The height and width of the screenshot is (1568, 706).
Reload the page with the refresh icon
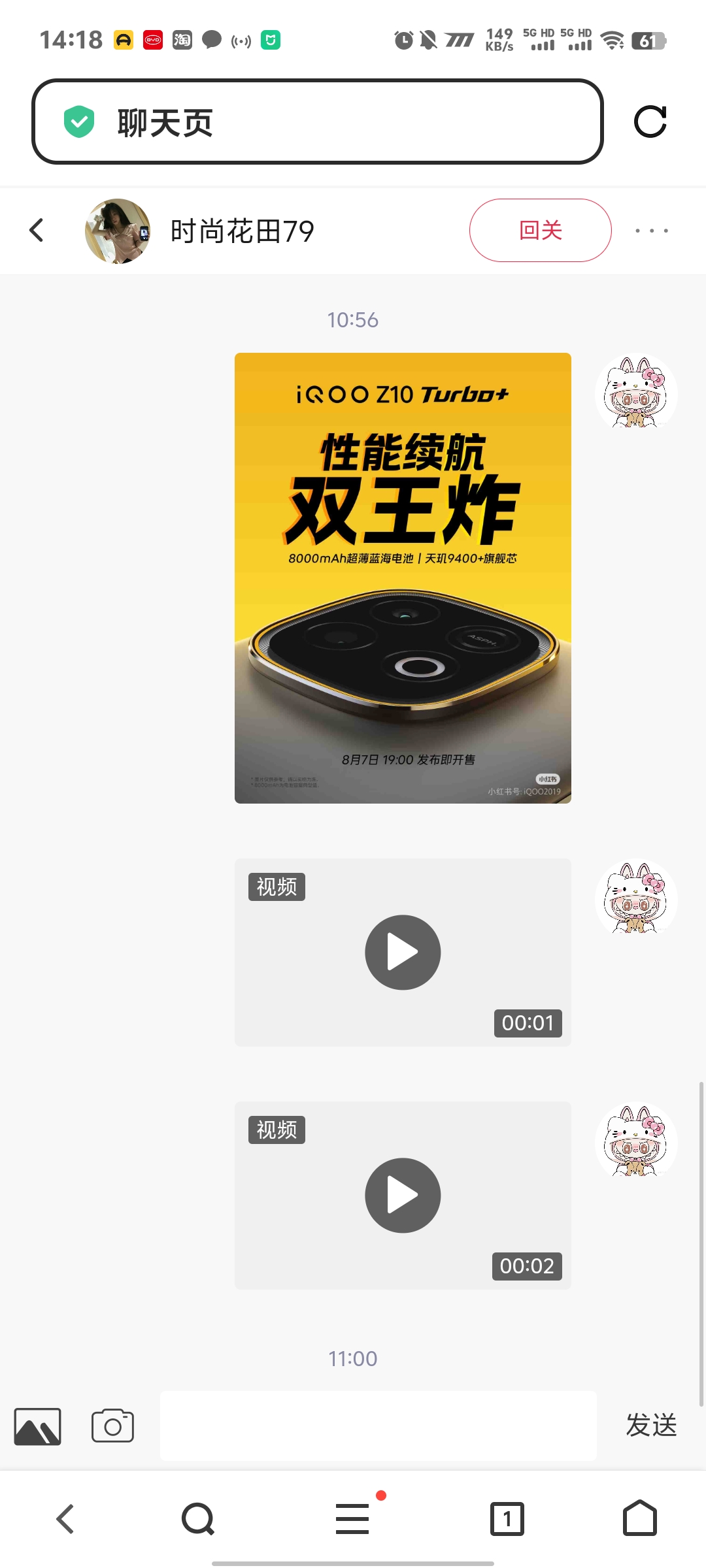tap(650, 122)
